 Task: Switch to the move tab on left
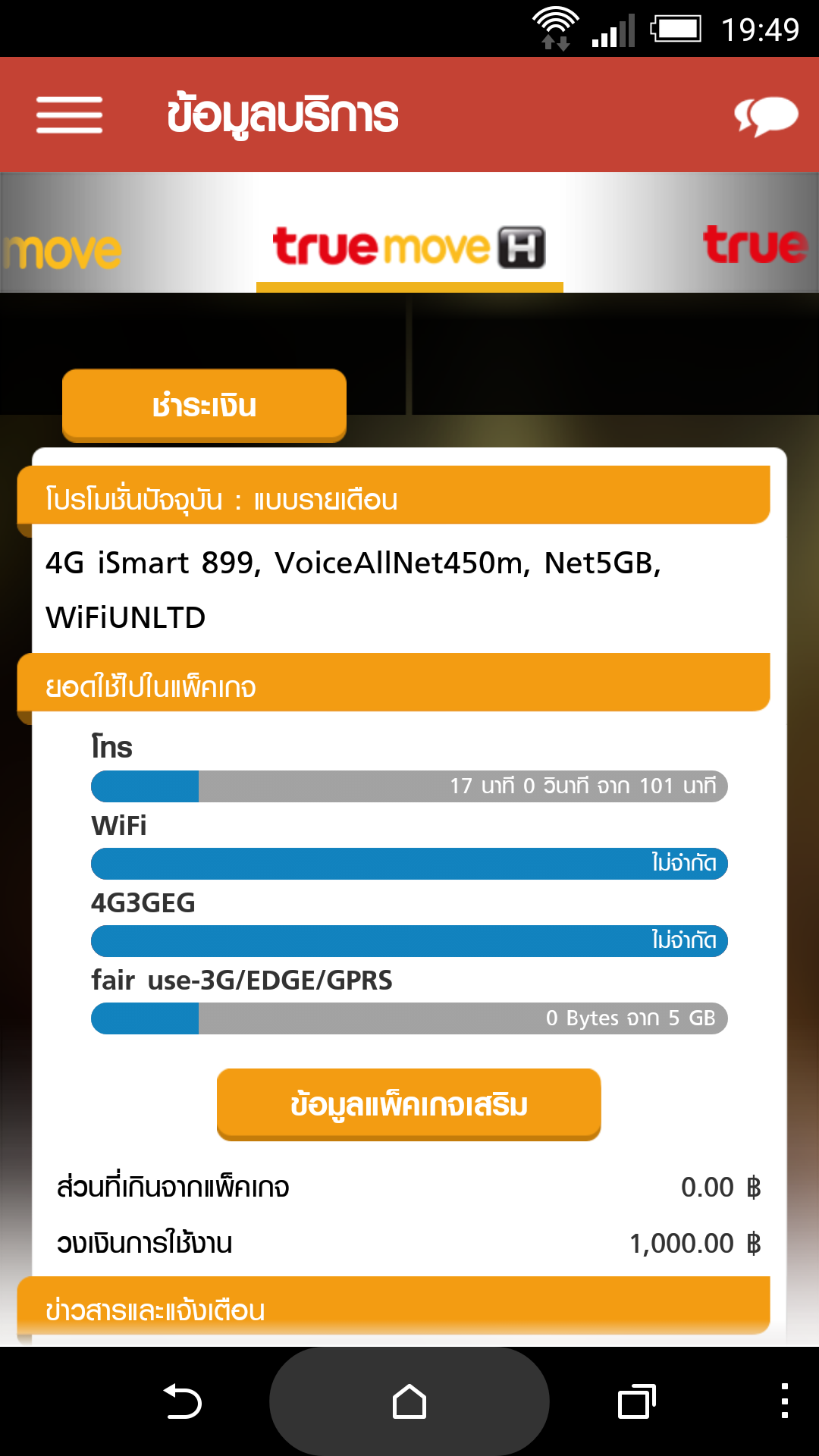61,251
